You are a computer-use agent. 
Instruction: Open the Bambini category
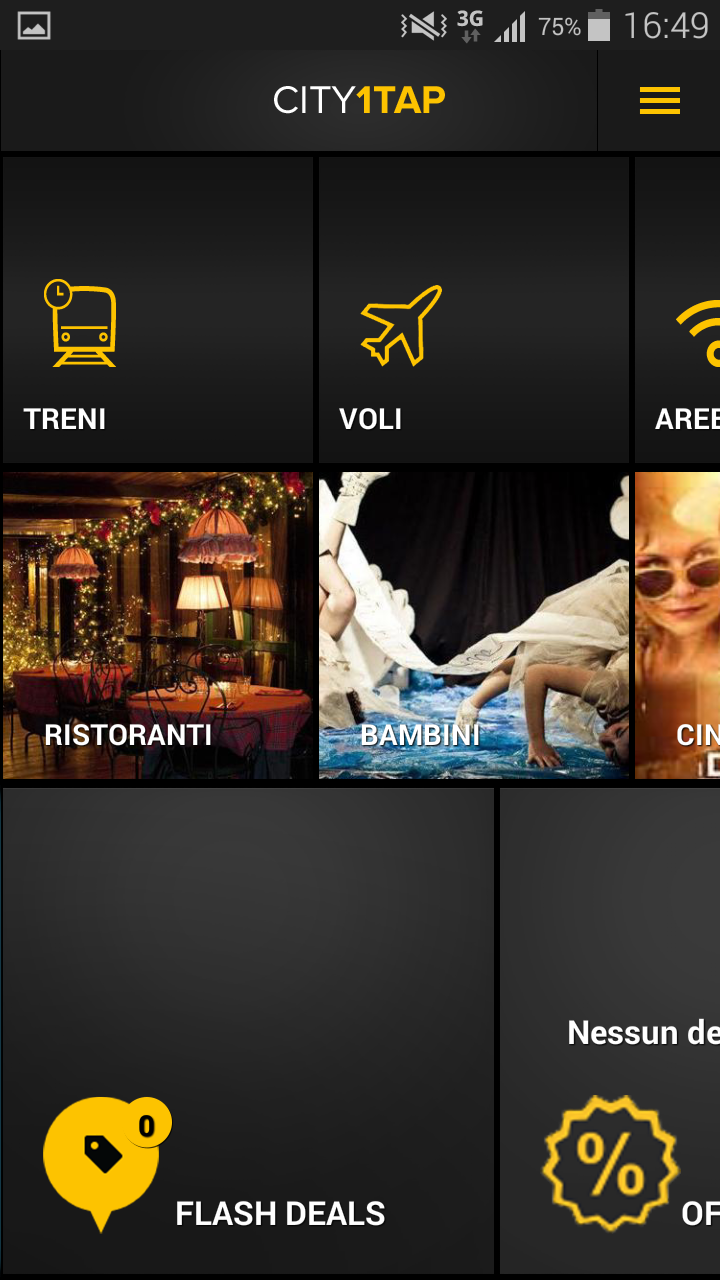coord(473,626)
